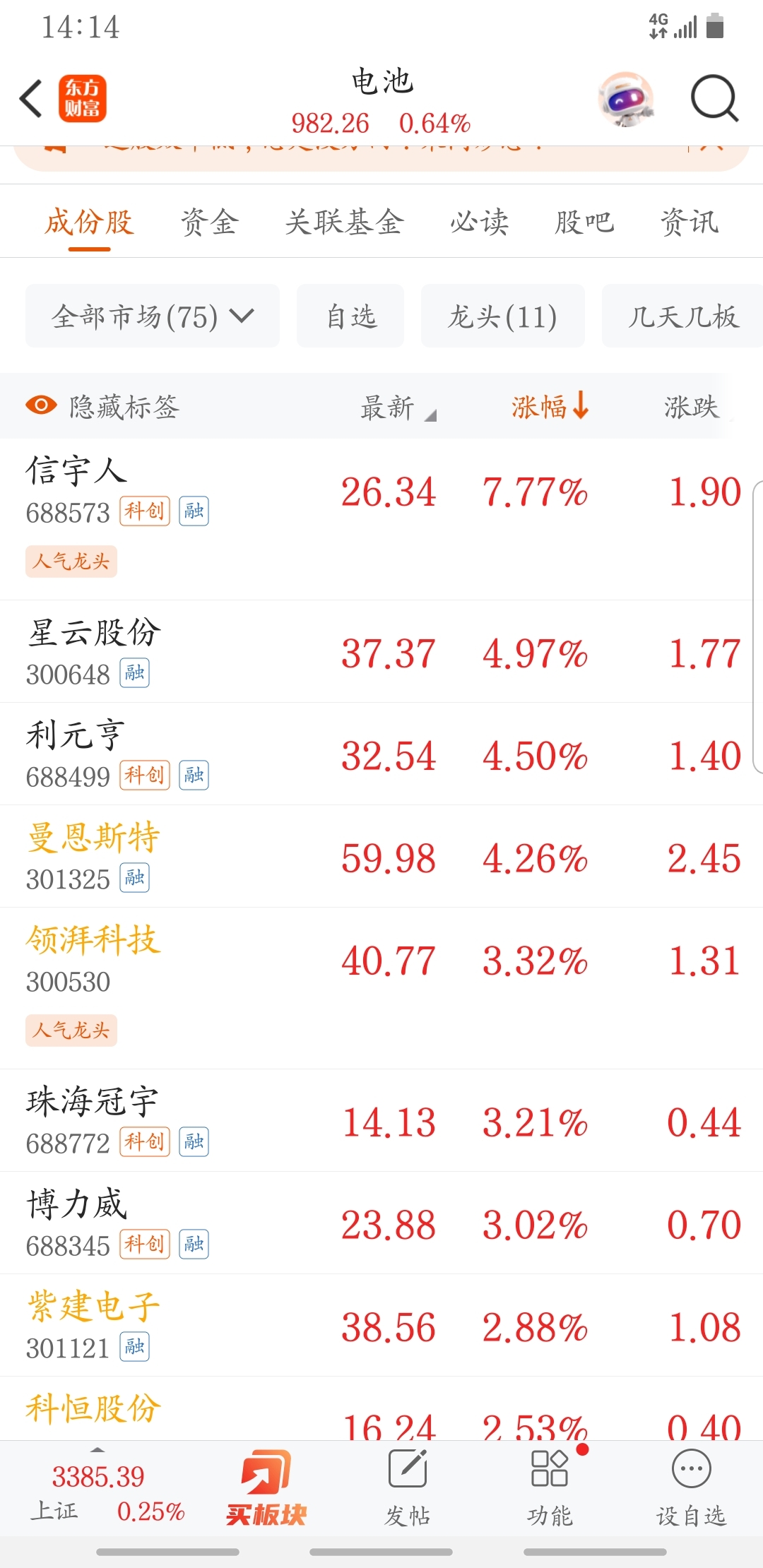Filter by 自选 stocks
Screen dimensions: 763x1568
coord(350,316)
